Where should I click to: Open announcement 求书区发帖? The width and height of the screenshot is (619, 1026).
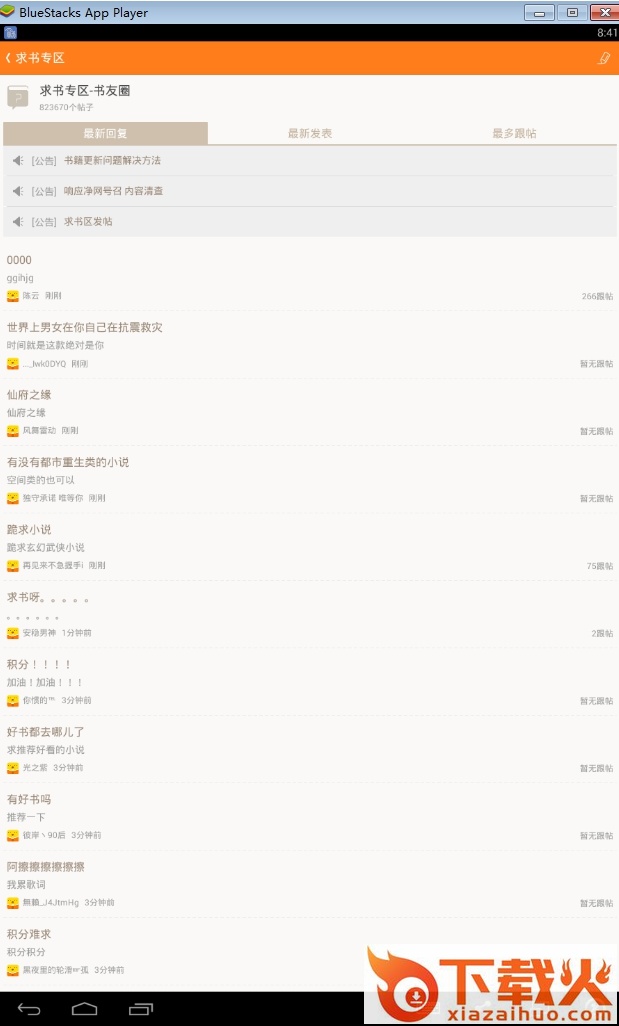88,221
